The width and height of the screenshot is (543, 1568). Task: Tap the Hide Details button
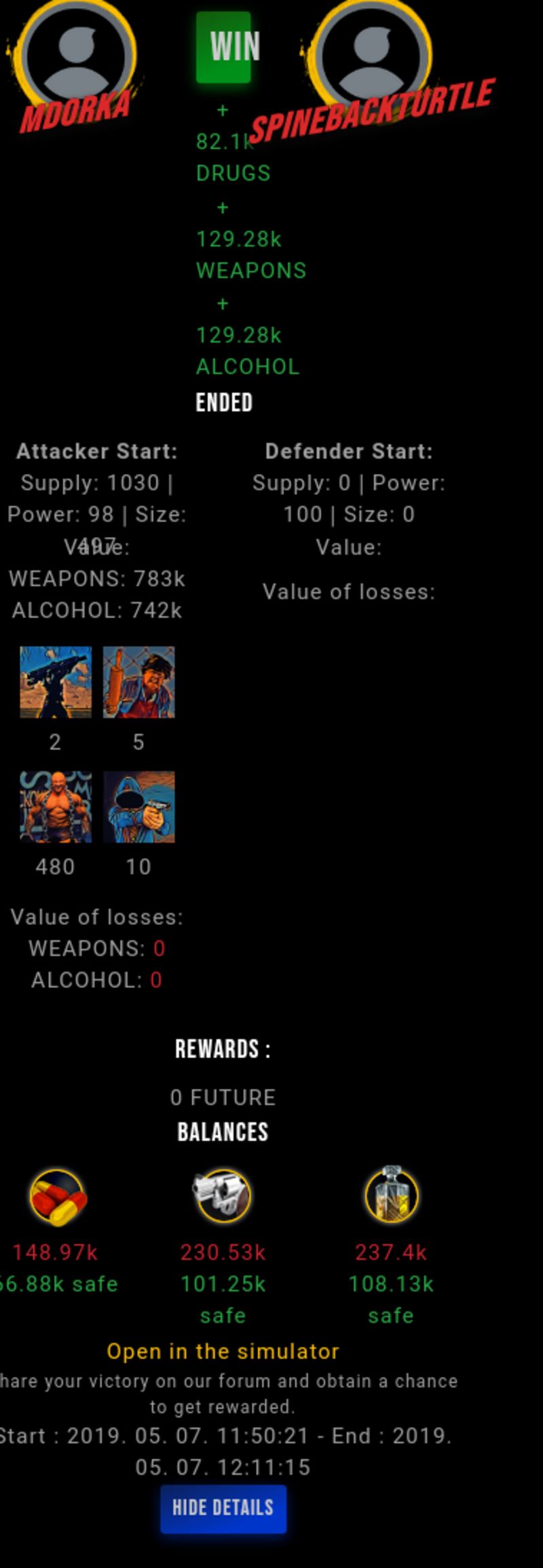tap(223, 1508)
